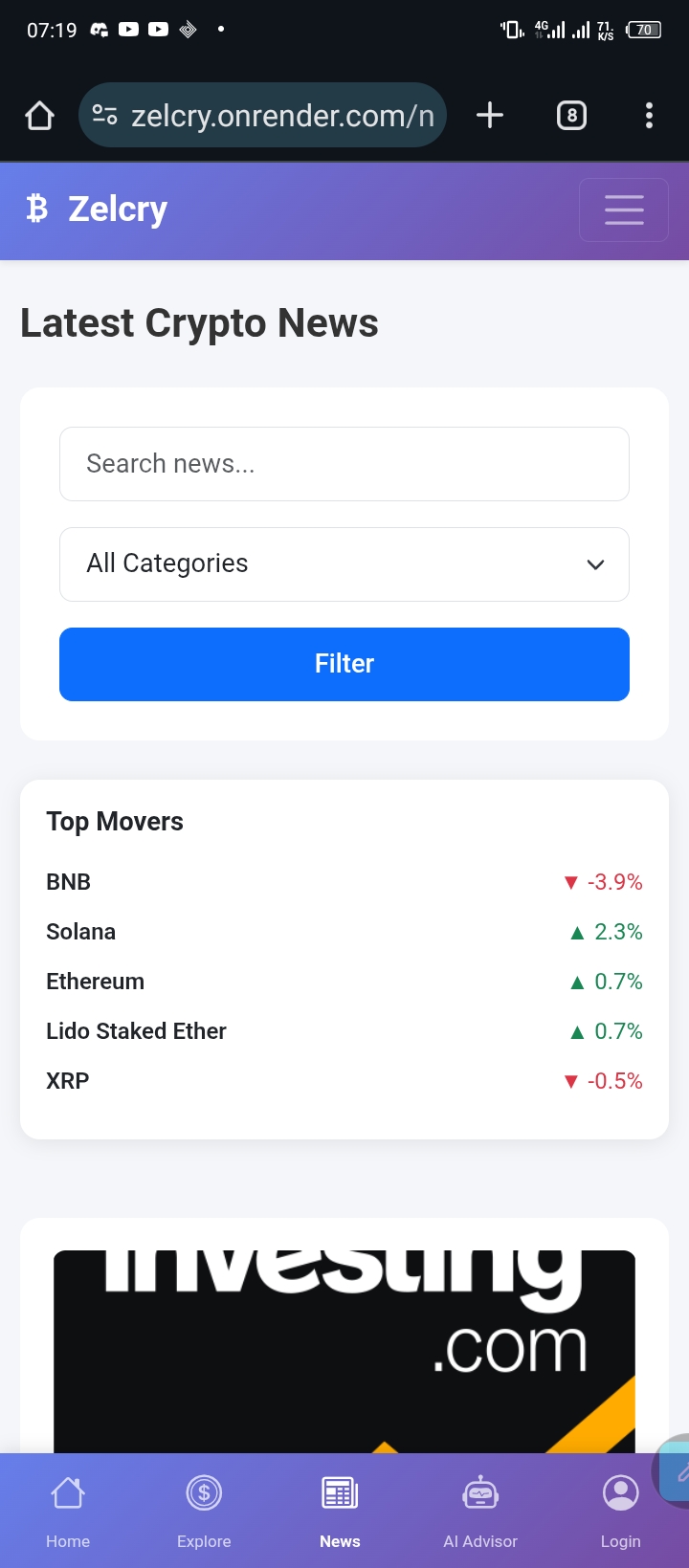
Task: Open the browser tab switcher
Action: pyautogui.click(x=571, y=116)
